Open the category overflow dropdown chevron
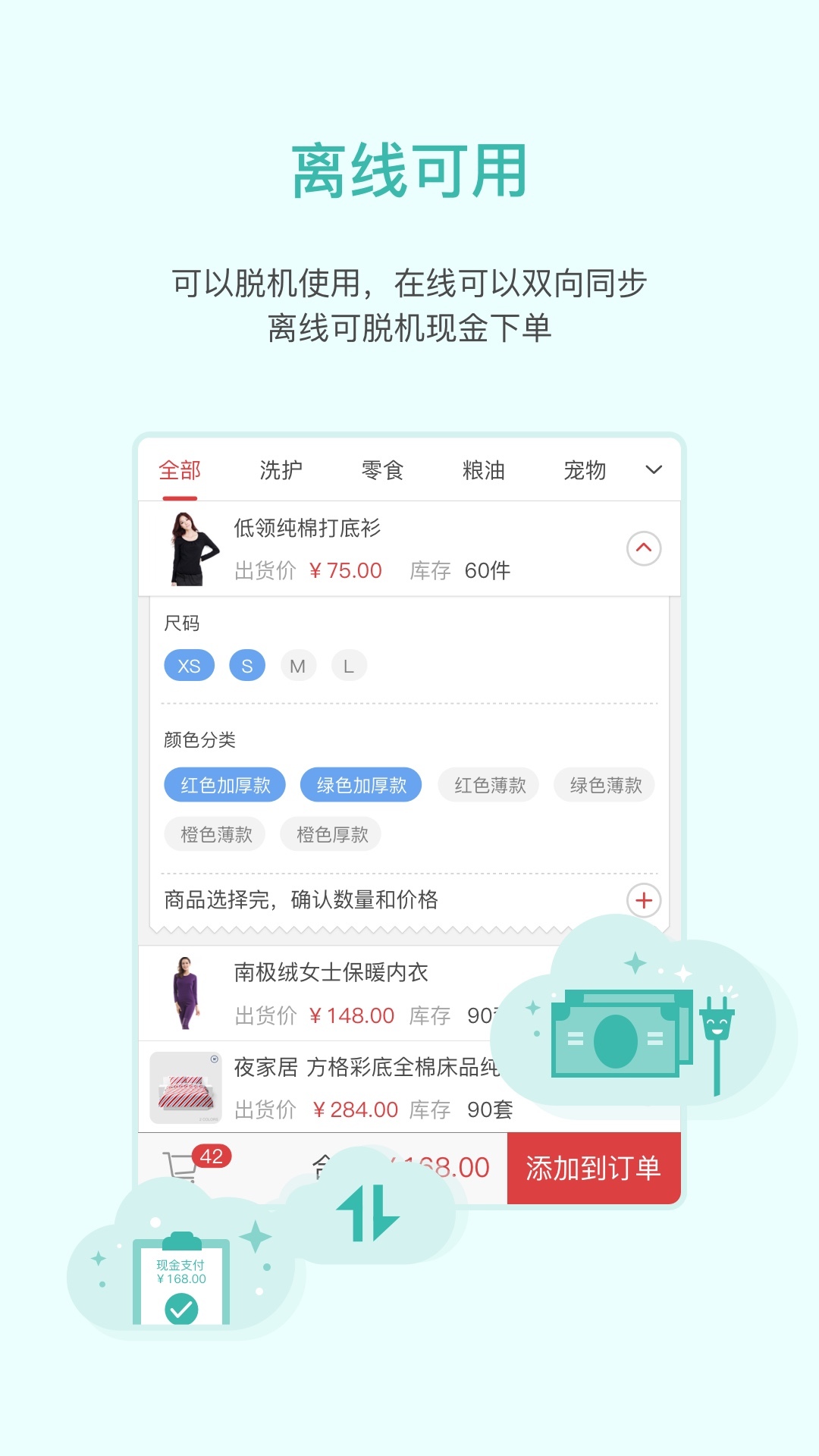The image size is (819, 1456). tap(652, 470)
